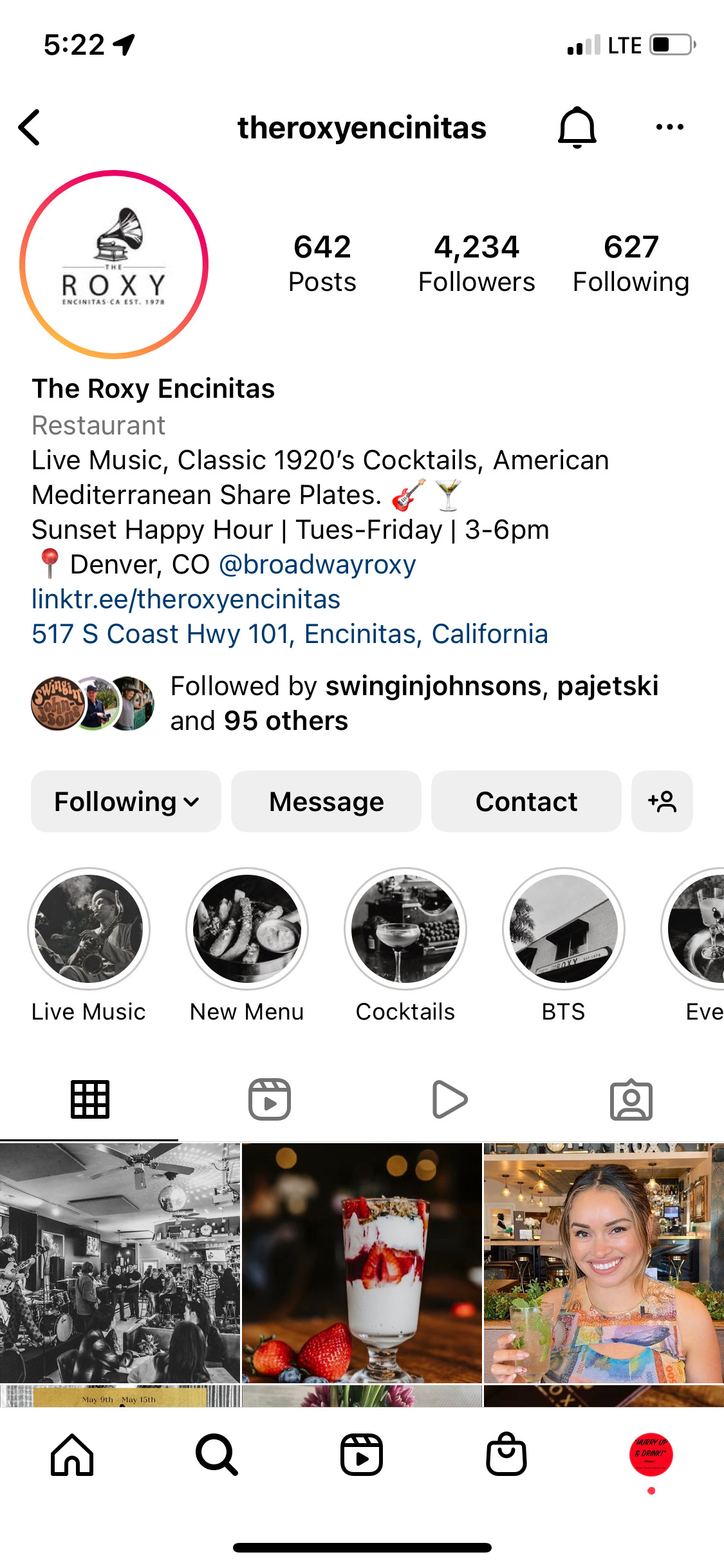Switch to the tagged photos tab
Image resolution: width=724 pixels, height=1568 pixels.
[631, 1099]
